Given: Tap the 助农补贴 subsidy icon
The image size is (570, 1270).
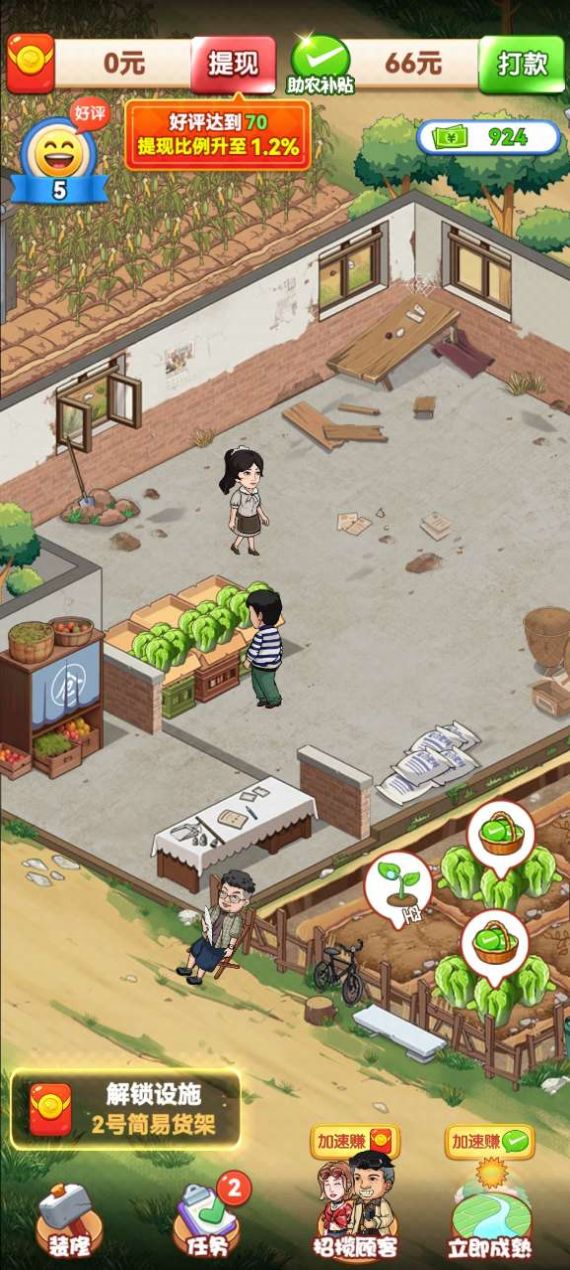Looking at the screenshot, I should click(x=321, y=65).
